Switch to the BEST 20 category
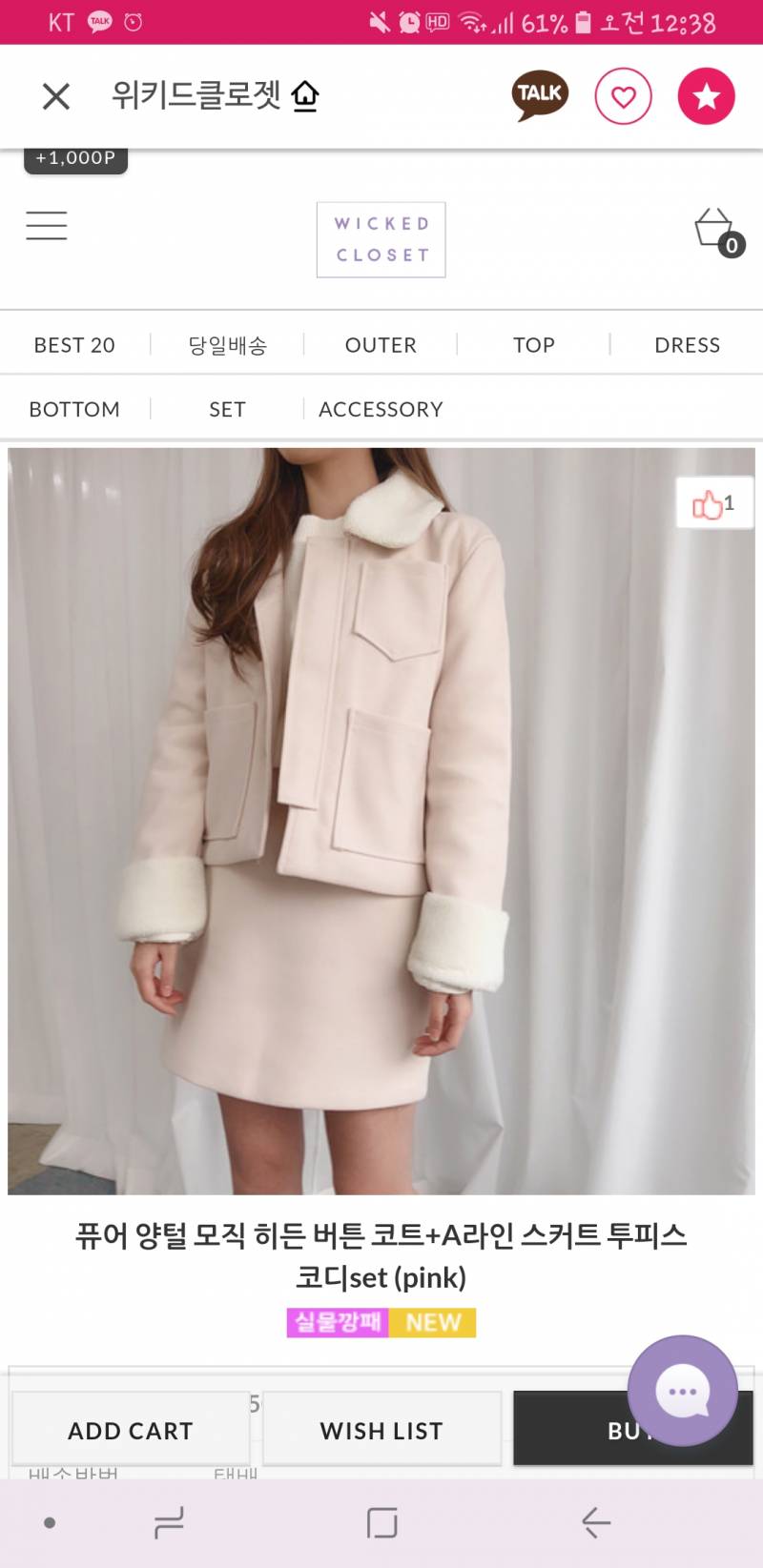The height and width of the screenshot is (1568, 763). click(74, 345)
